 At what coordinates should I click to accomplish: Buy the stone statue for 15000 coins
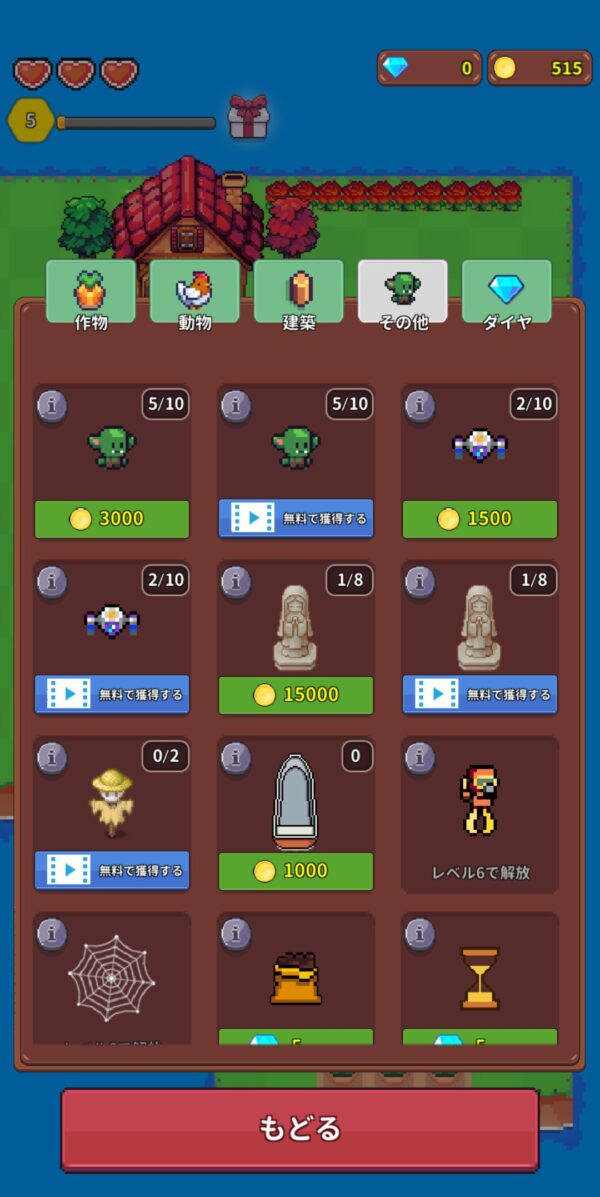pos(296,695)
